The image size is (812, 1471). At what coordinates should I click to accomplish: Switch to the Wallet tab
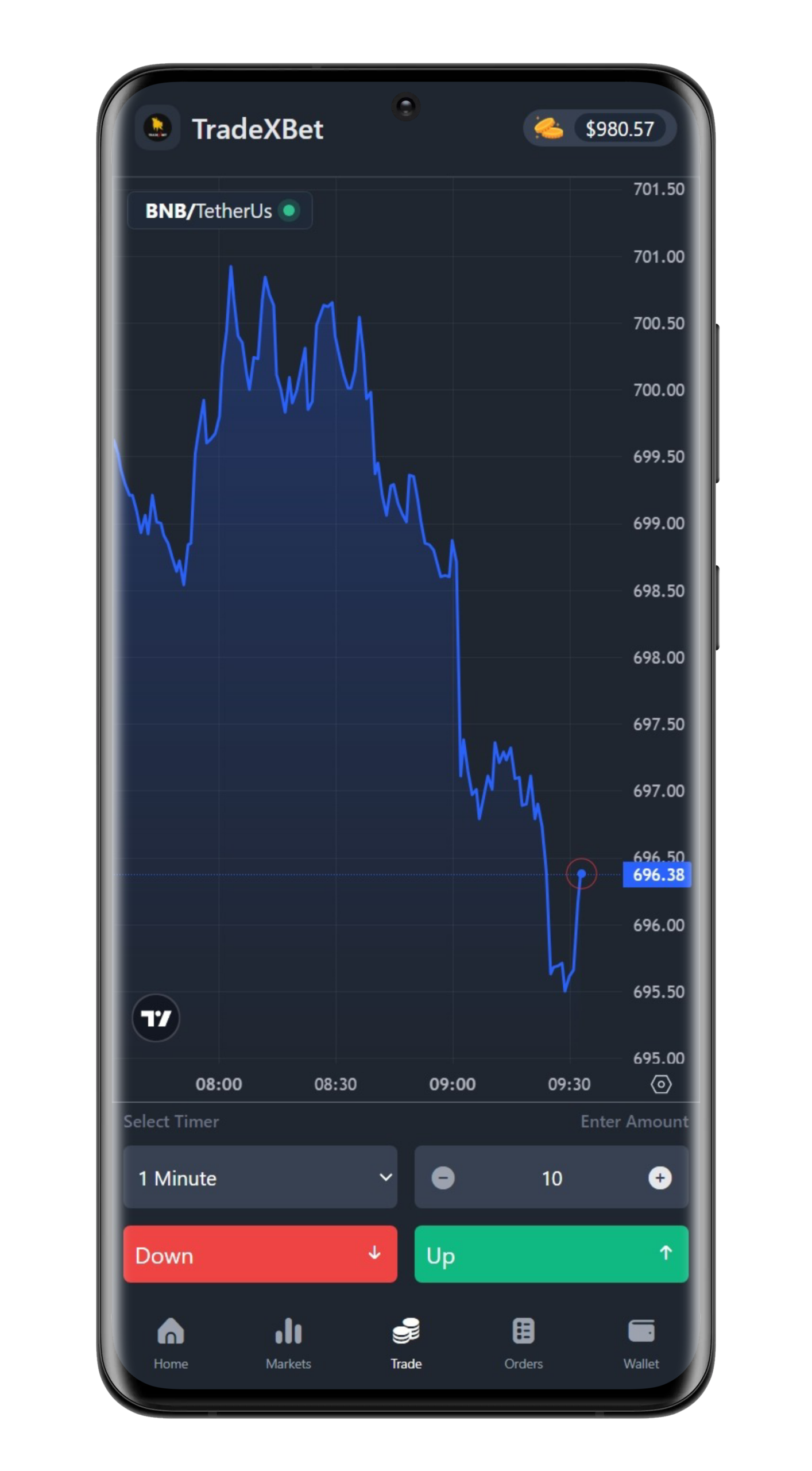click(x=641, y=1343)
